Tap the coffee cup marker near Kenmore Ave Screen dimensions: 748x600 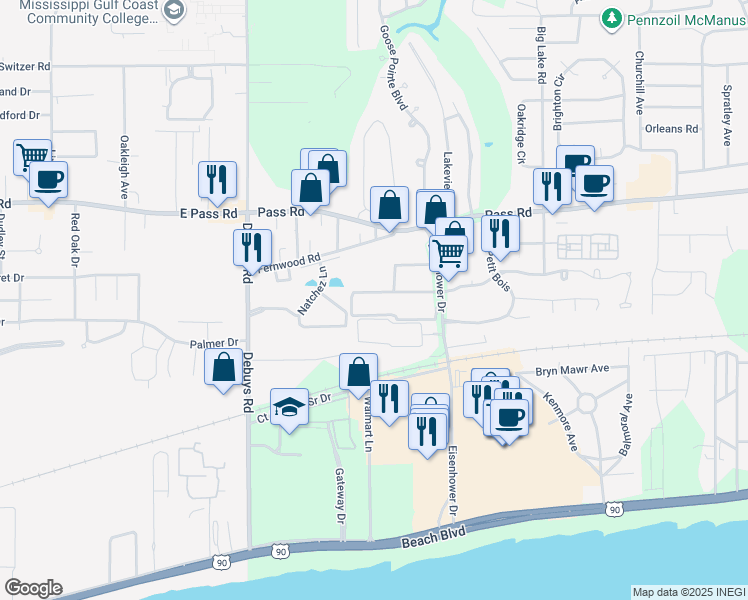click(x=509, y=420)
